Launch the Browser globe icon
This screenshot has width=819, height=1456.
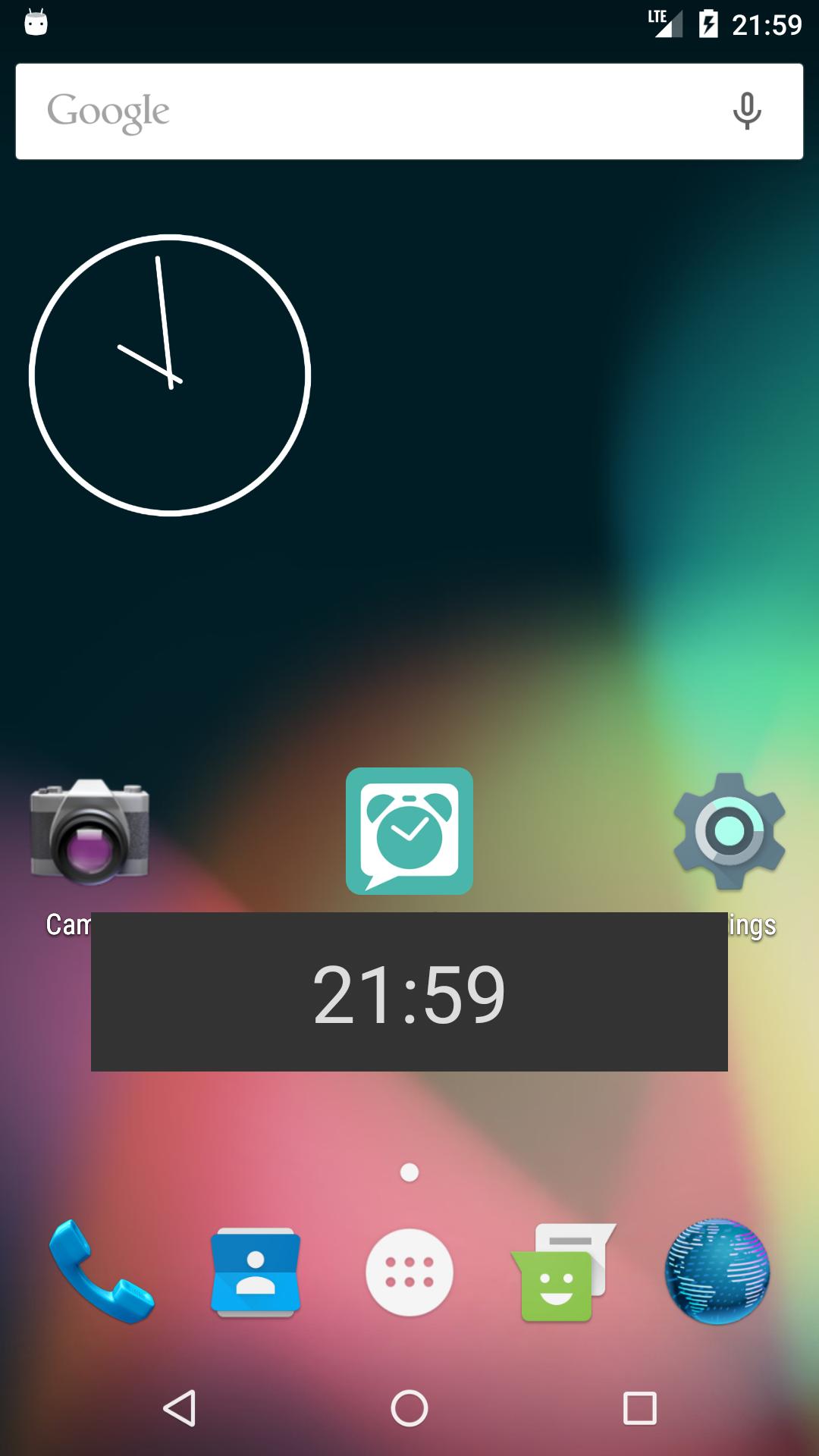717,1272
